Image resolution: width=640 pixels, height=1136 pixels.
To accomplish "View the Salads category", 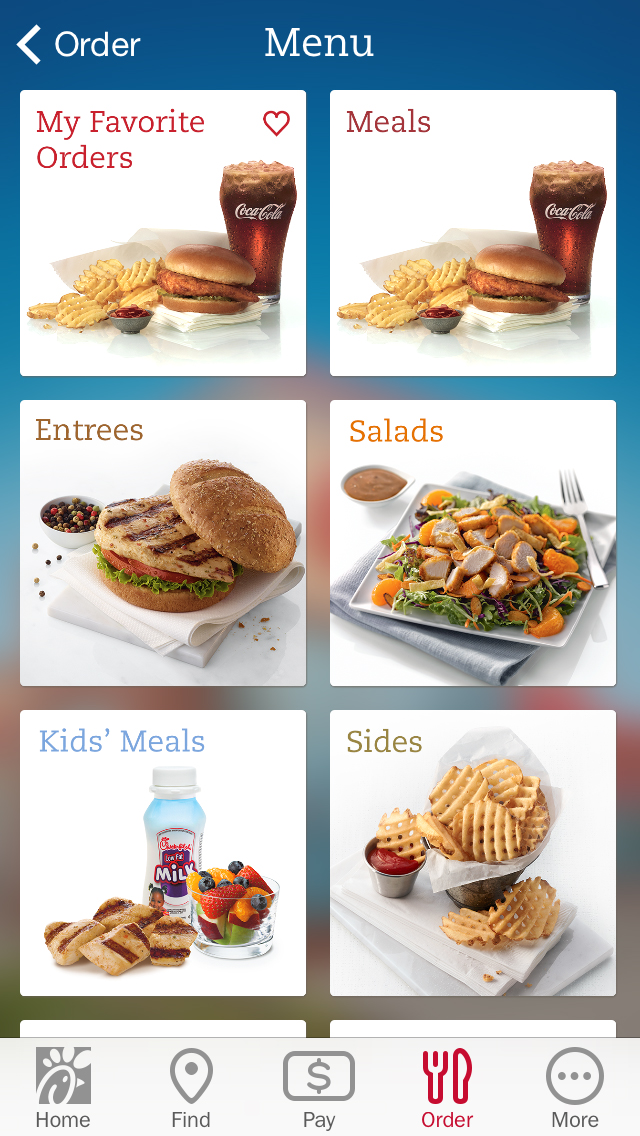I will tap(473, 543).
